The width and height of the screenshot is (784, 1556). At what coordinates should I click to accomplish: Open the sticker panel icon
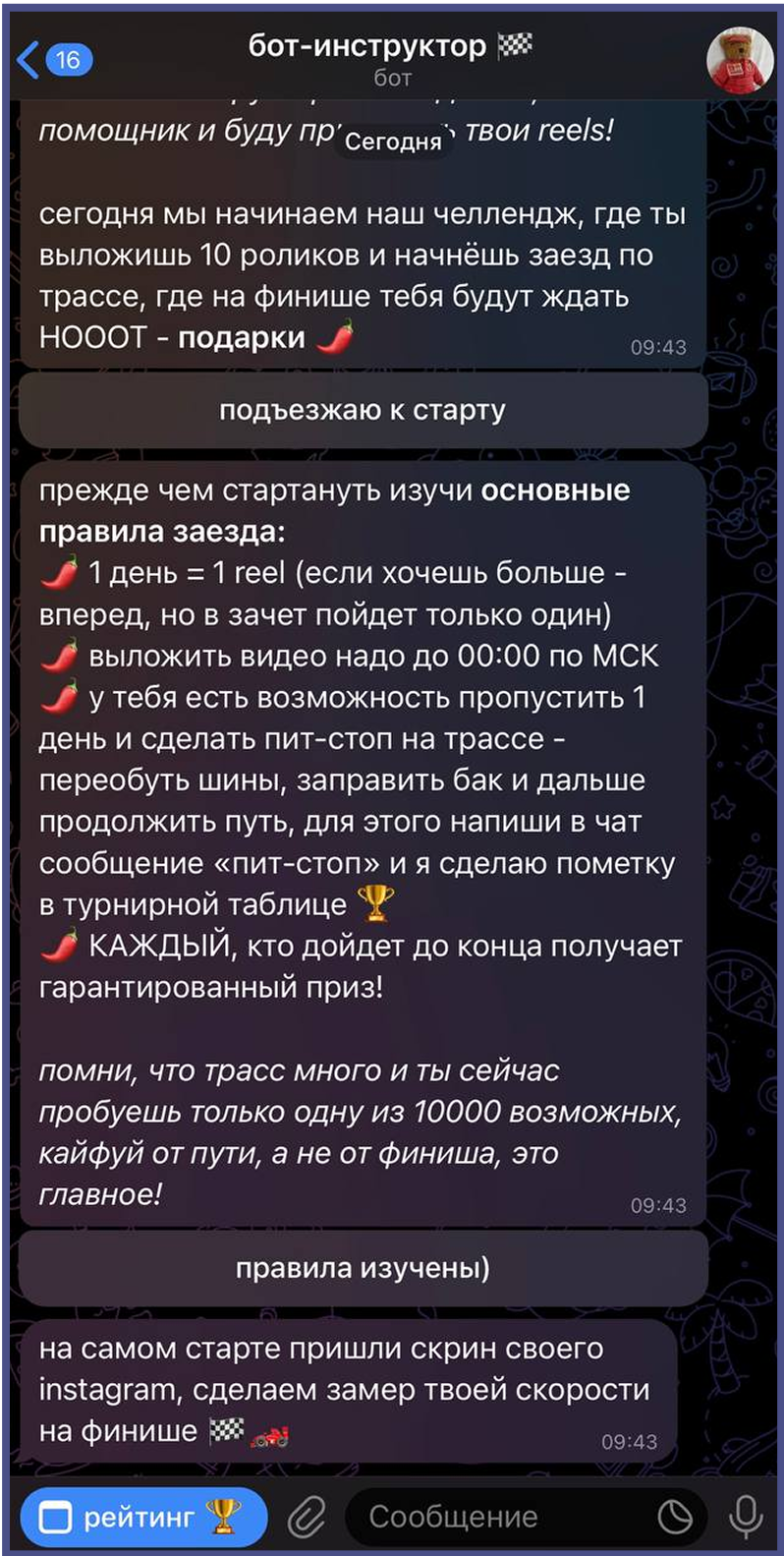(x=675, y=1517)
